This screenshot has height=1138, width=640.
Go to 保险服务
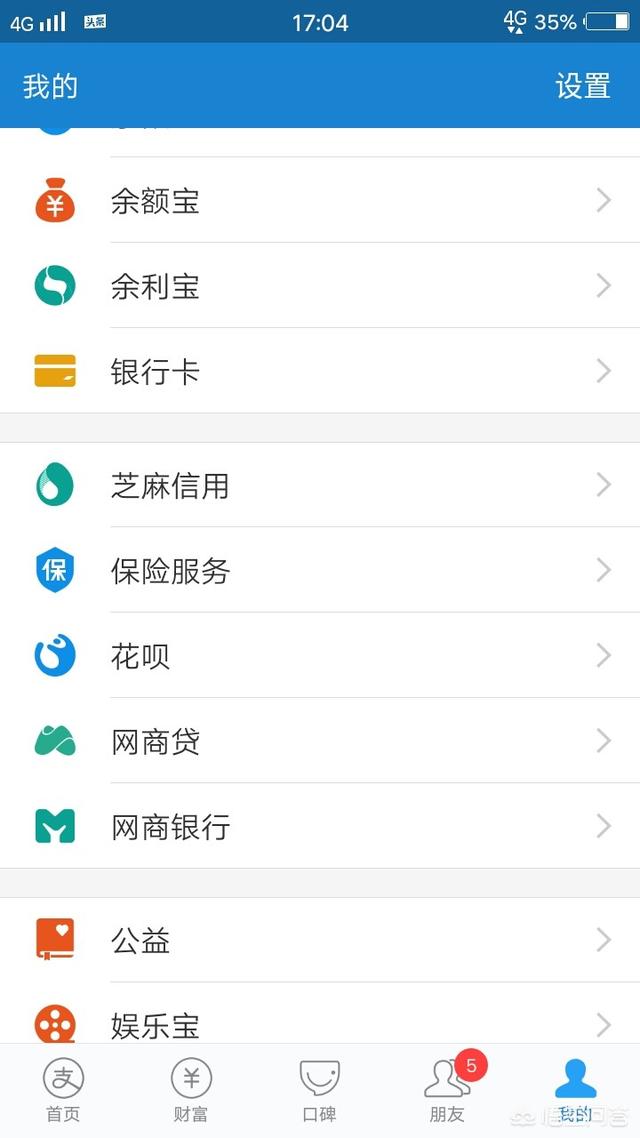tap(320, 571)
